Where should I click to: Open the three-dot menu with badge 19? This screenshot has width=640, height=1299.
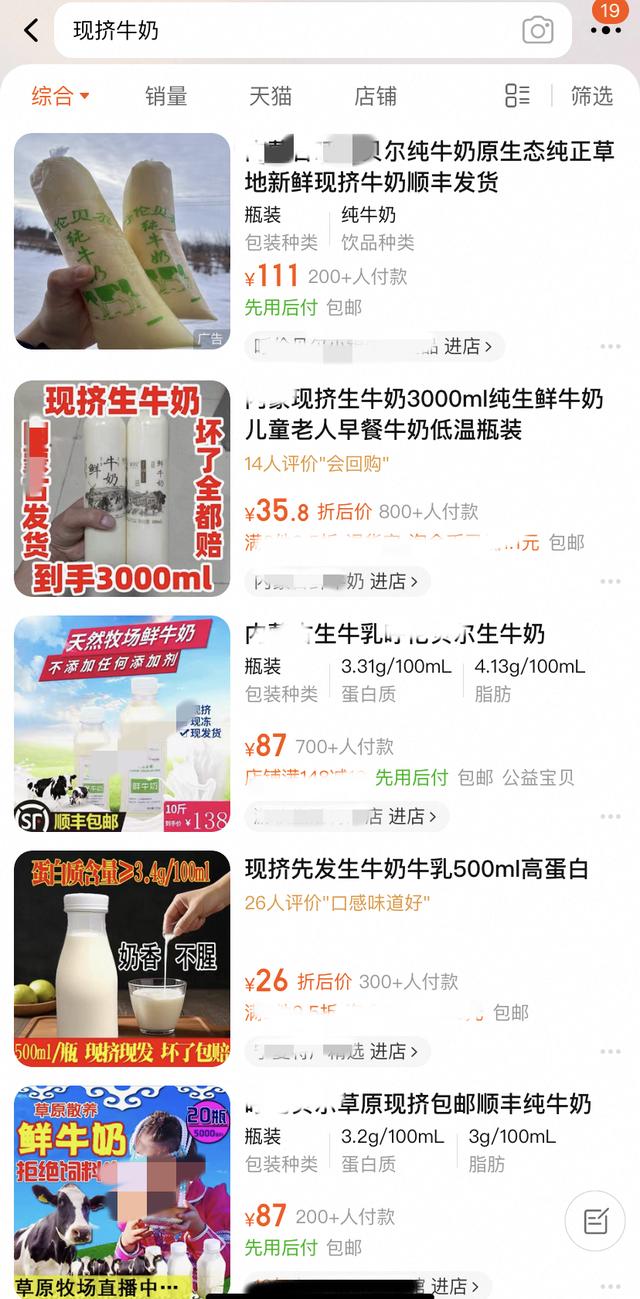point(606,30)
